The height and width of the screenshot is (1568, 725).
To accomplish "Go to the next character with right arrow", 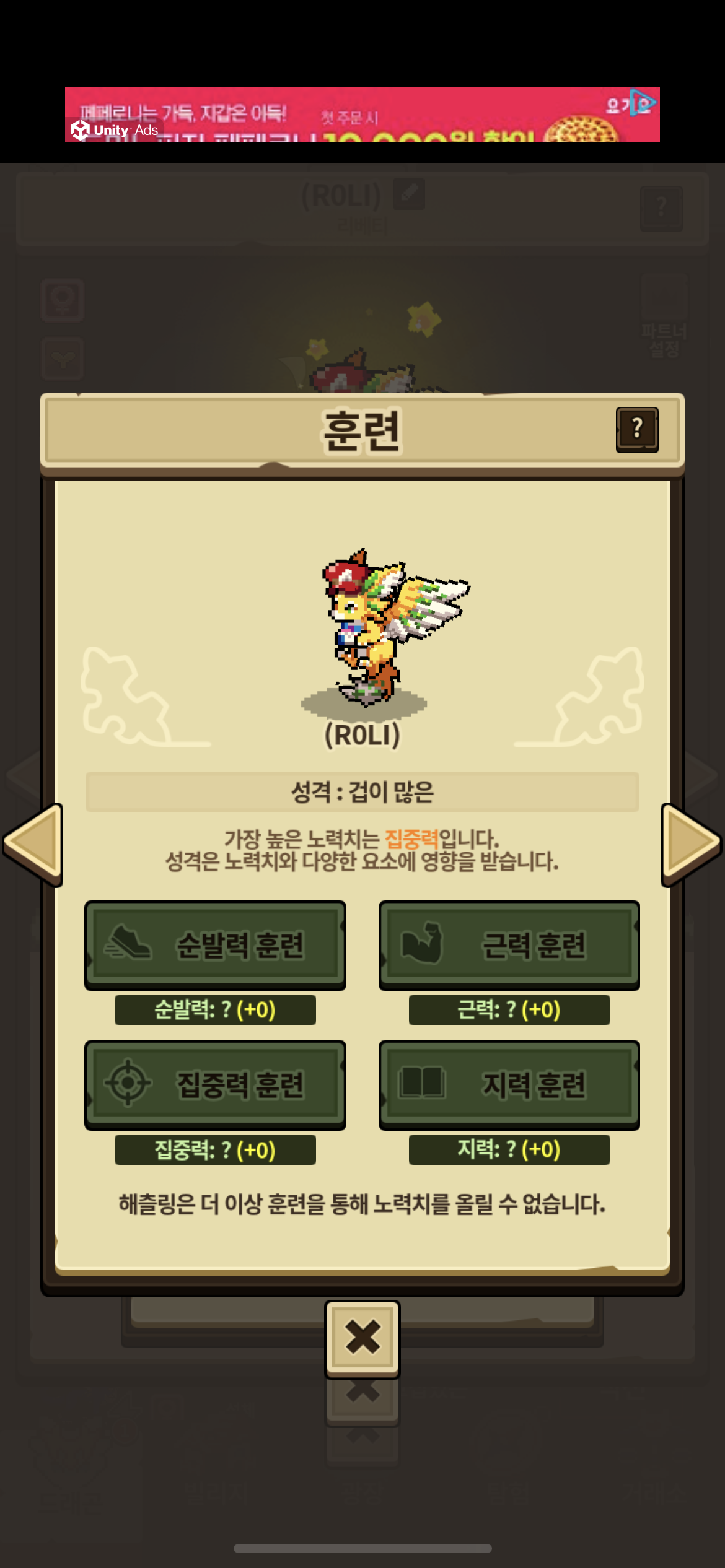I will [x=692, y=845].
